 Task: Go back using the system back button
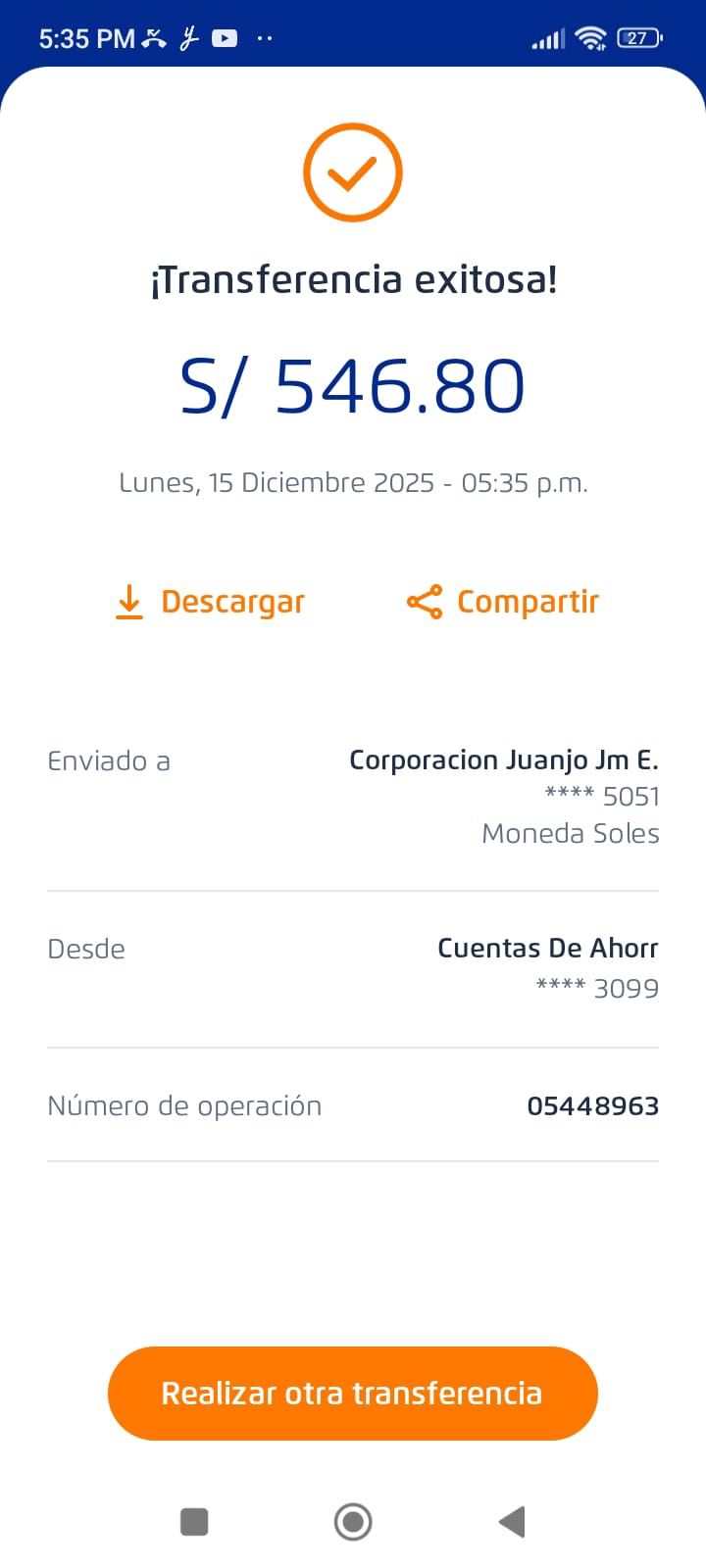[x=512, y=1522]
